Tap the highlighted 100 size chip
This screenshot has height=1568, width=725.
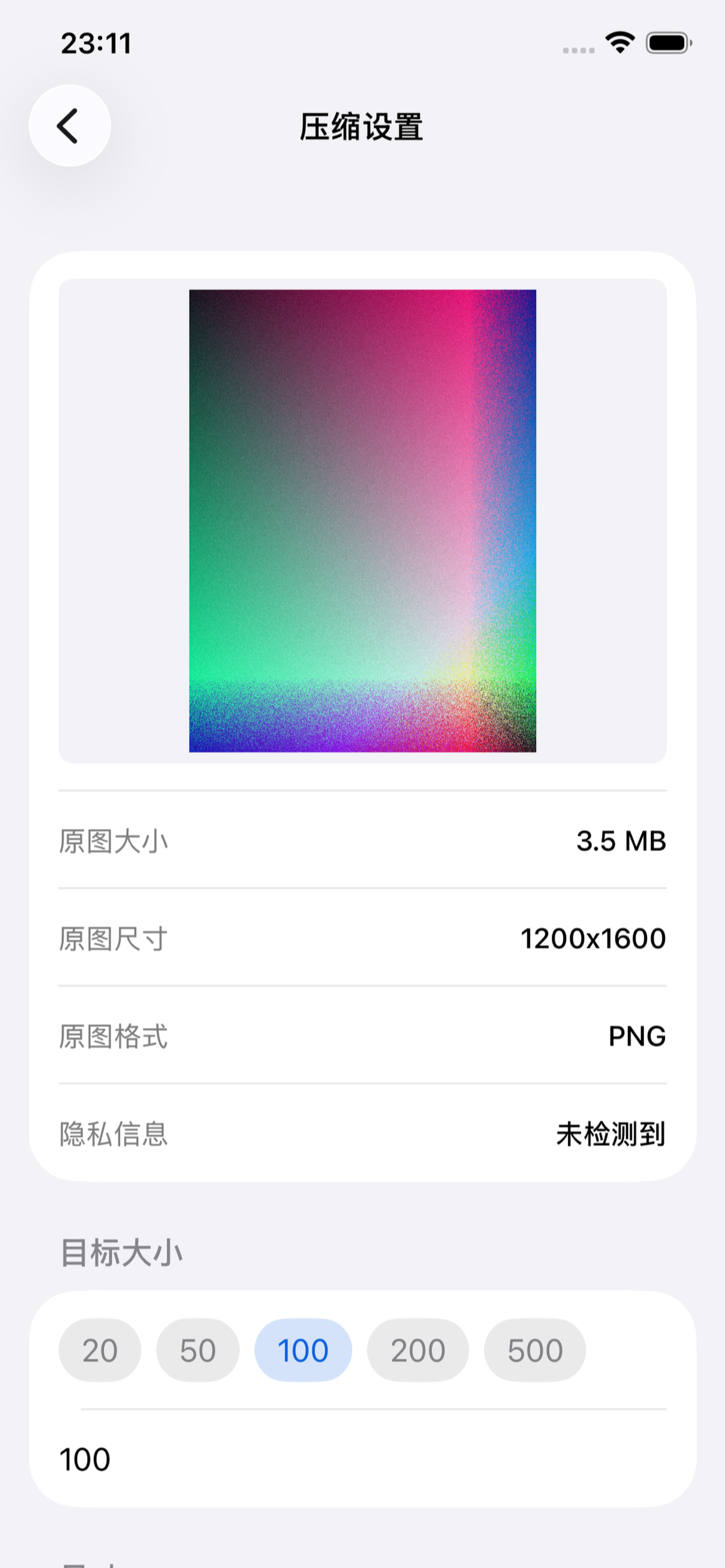303,1351
